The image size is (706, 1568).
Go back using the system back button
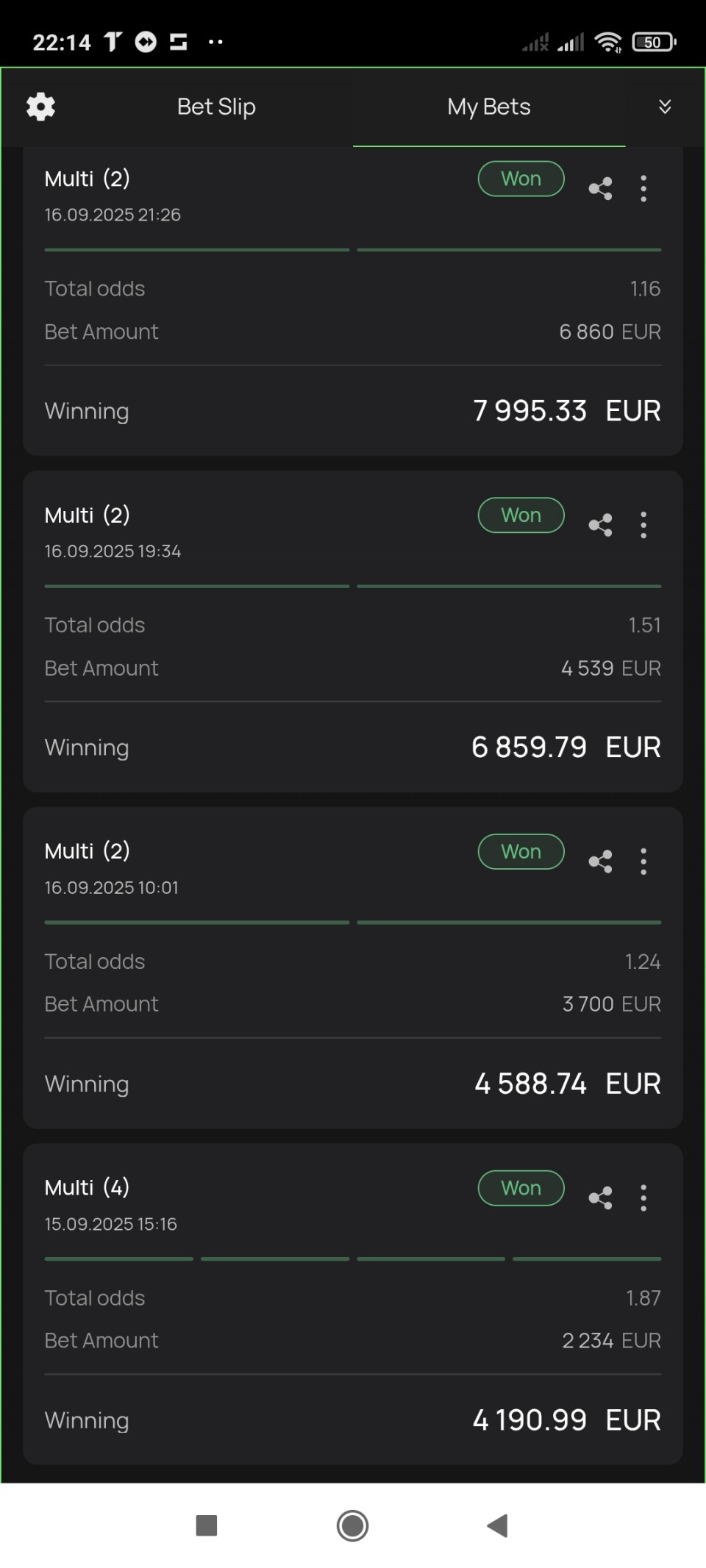498,1525
